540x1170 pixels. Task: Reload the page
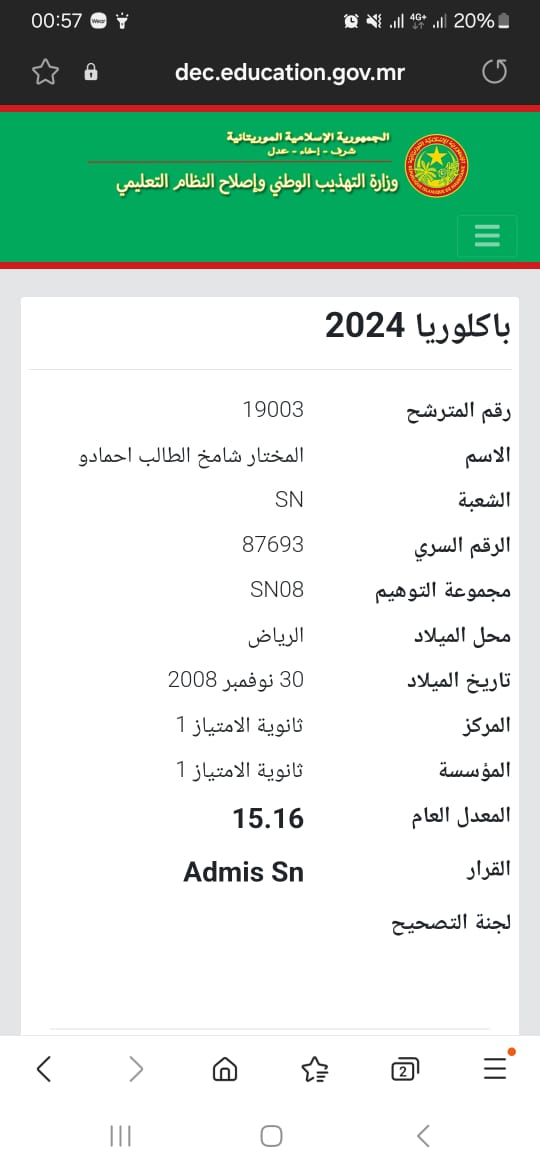495,72
